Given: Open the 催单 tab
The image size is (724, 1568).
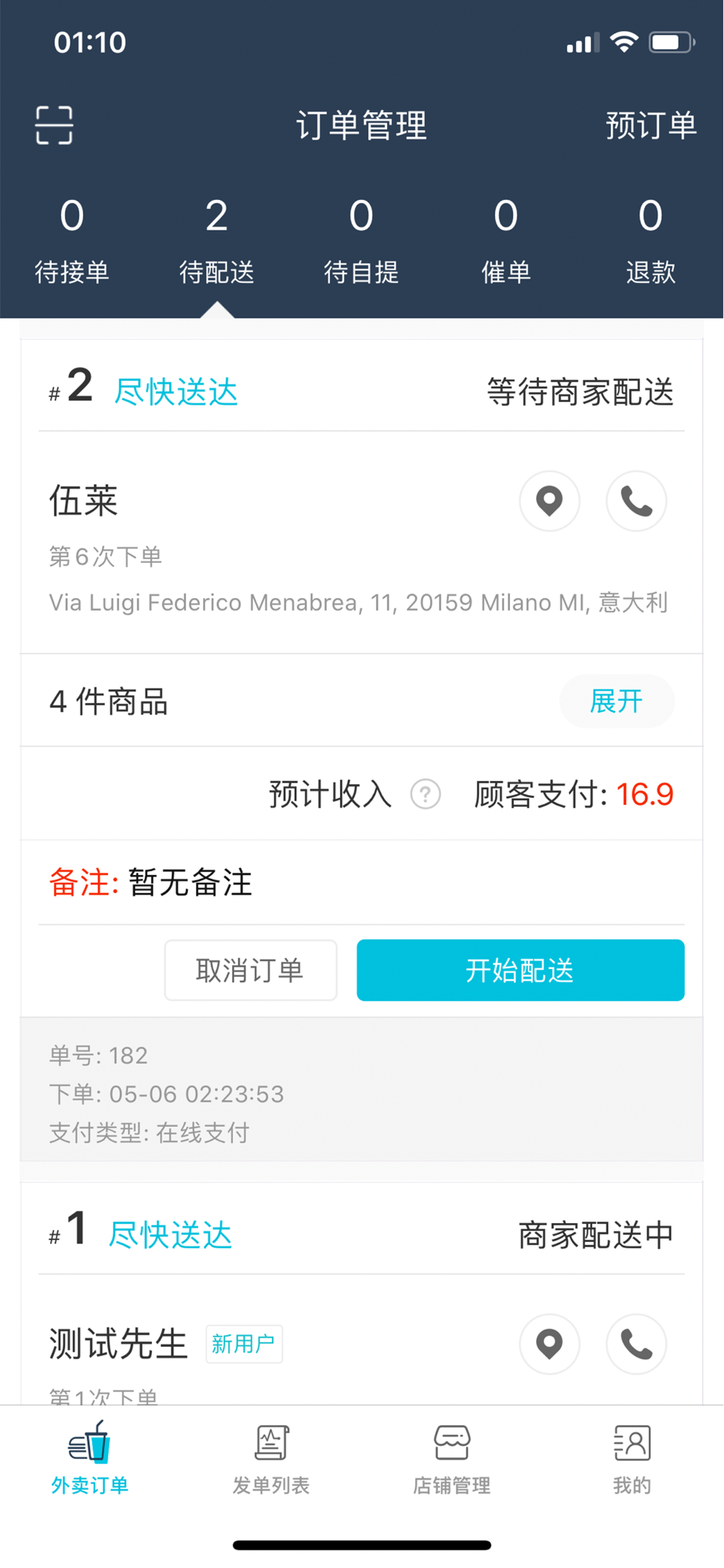Looking at the screenshot, I should click(x=506, y=240).
